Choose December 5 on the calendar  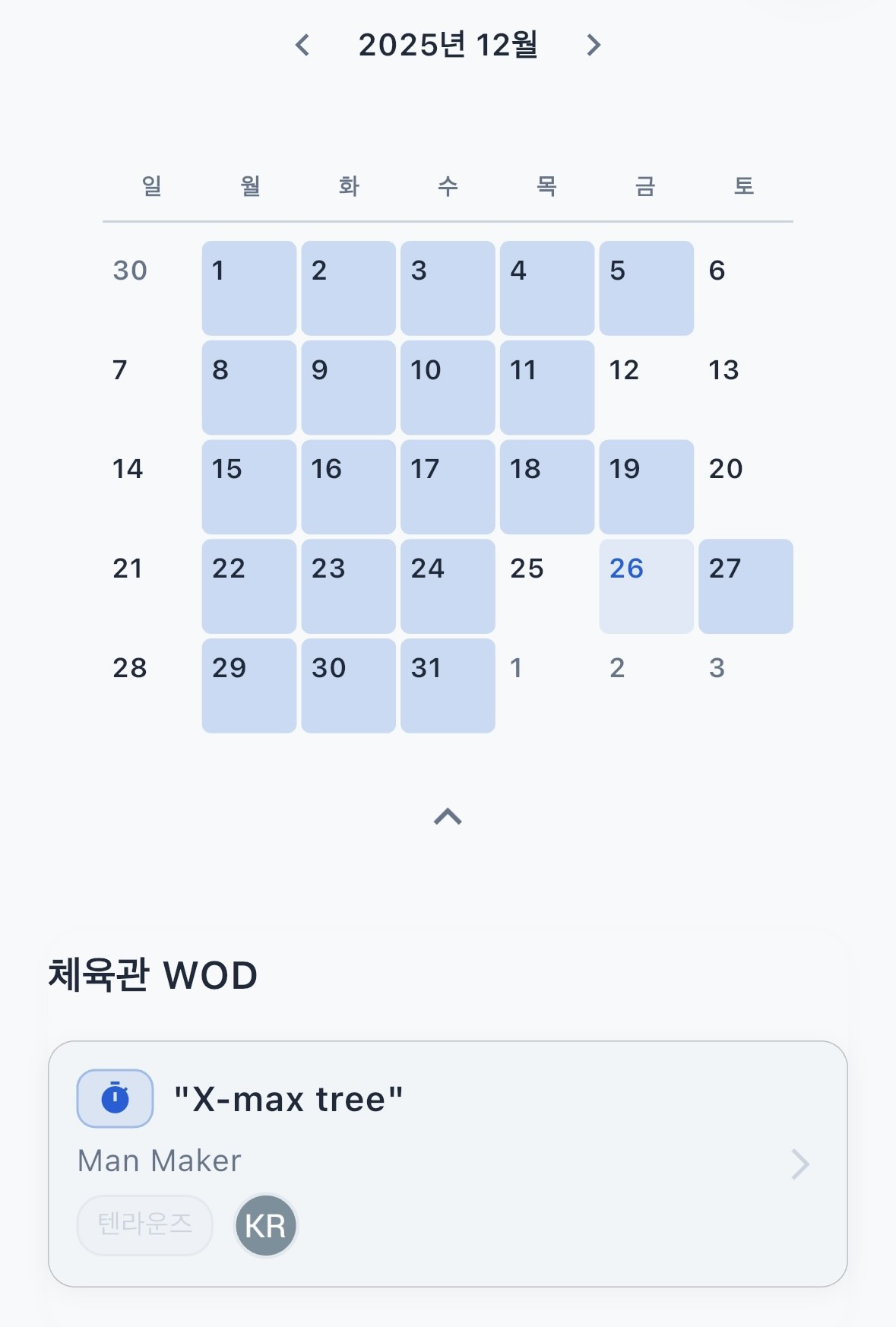[646, 288]
